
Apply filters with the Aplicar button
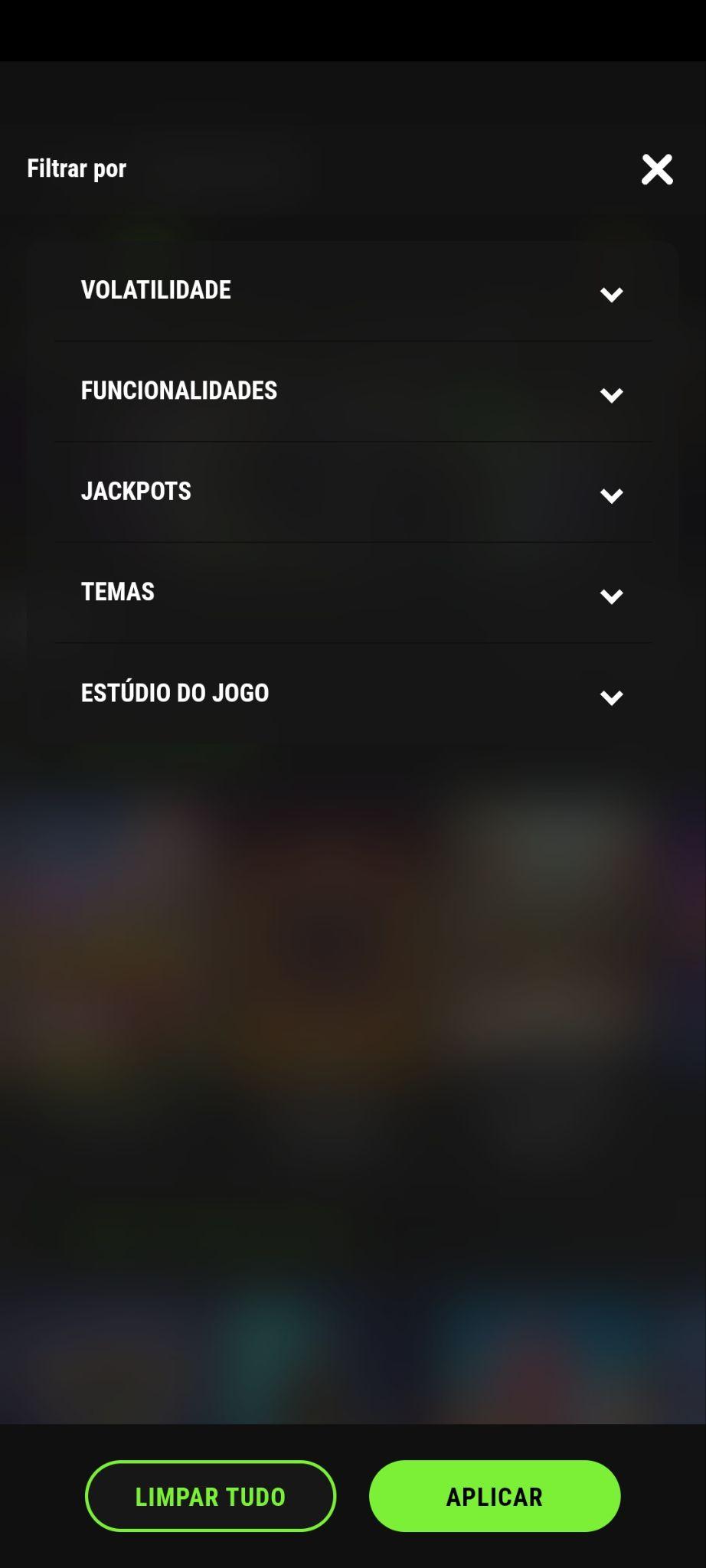(495, 1496)
